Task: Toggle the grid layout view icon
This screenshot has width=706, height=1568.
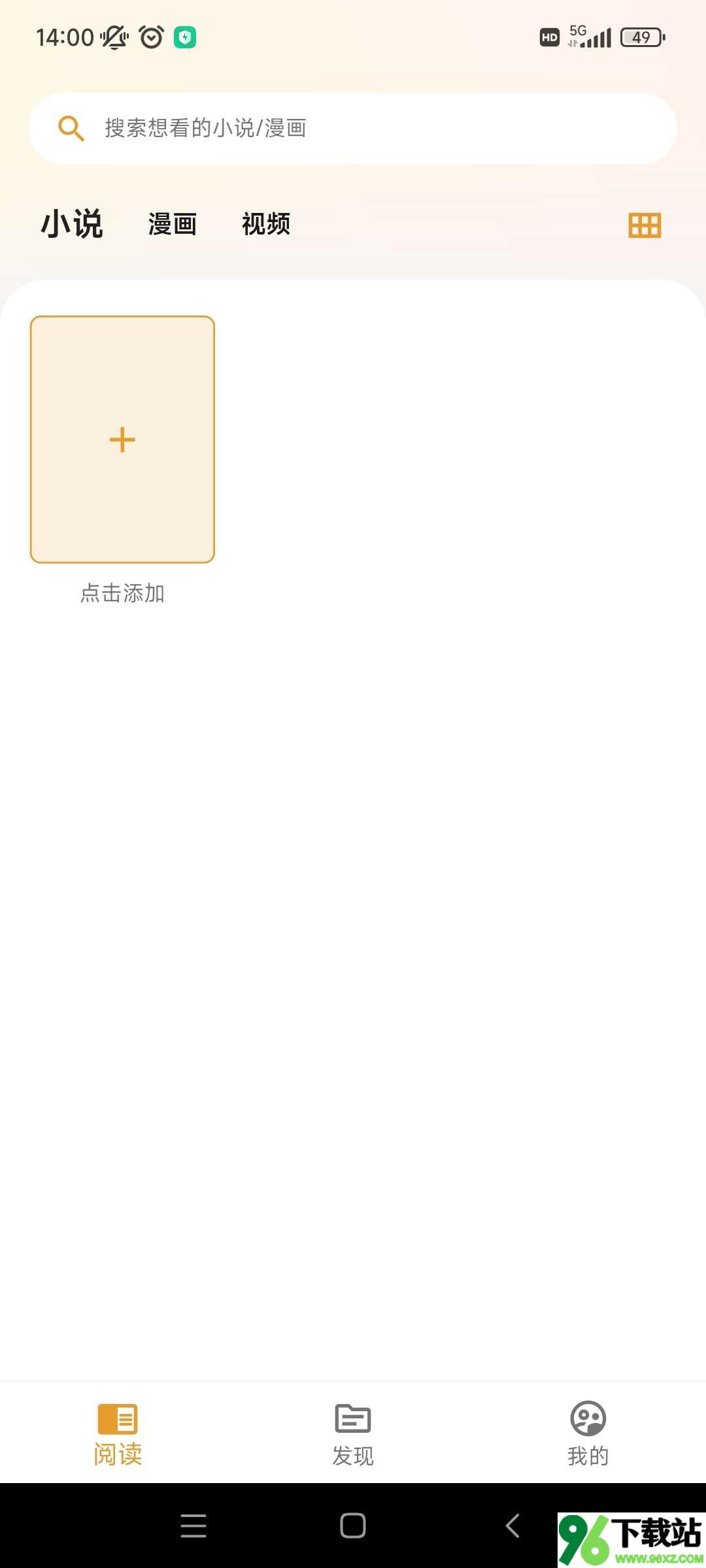Action: pos(645,225)
